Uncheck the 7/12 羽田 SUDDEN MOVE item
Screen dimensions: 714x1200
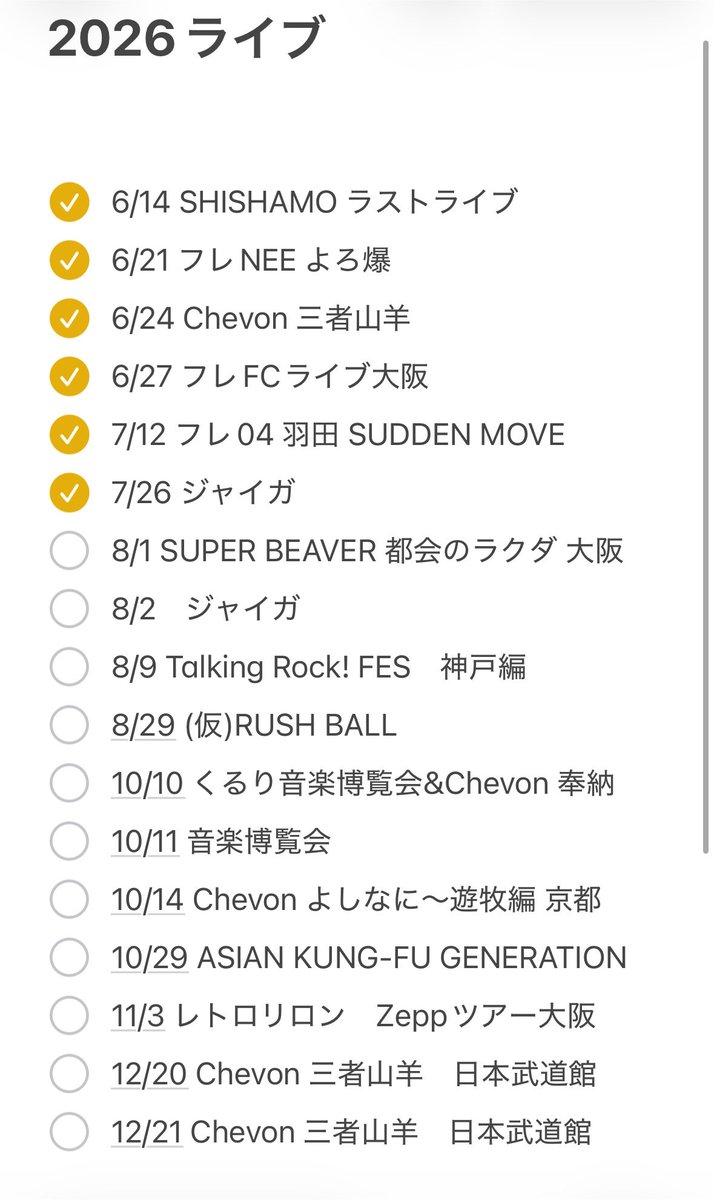pyautogui.click(x=69, y=435)
